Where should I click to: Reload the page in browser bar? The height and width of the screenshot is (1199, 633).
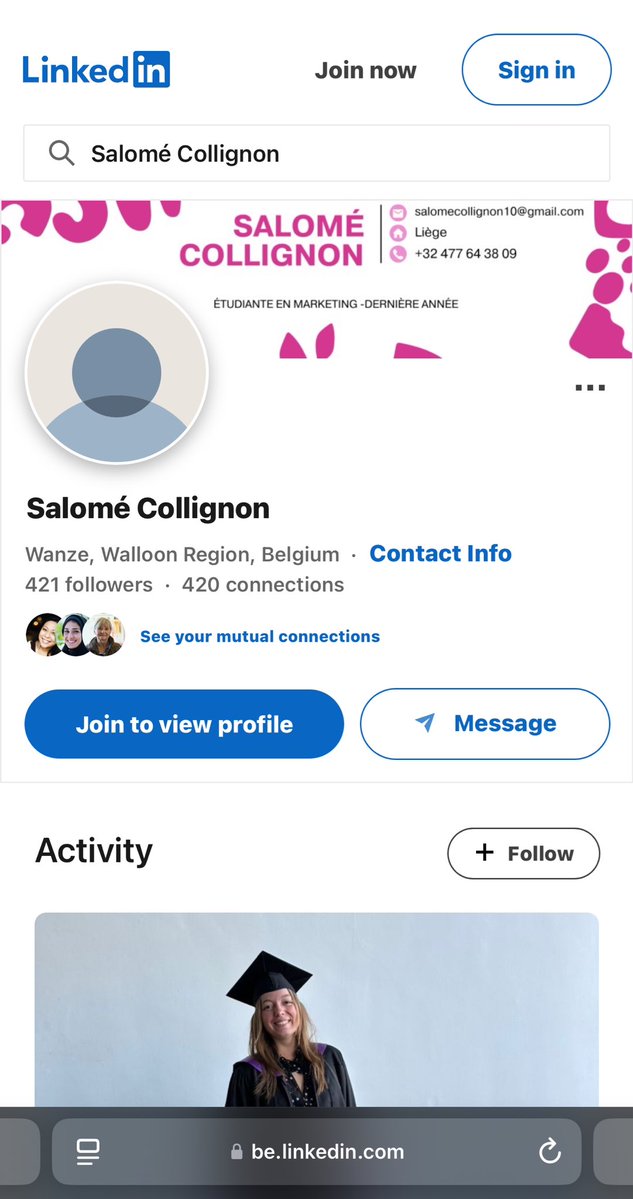pyautogui.click(x=550, y=1152)
